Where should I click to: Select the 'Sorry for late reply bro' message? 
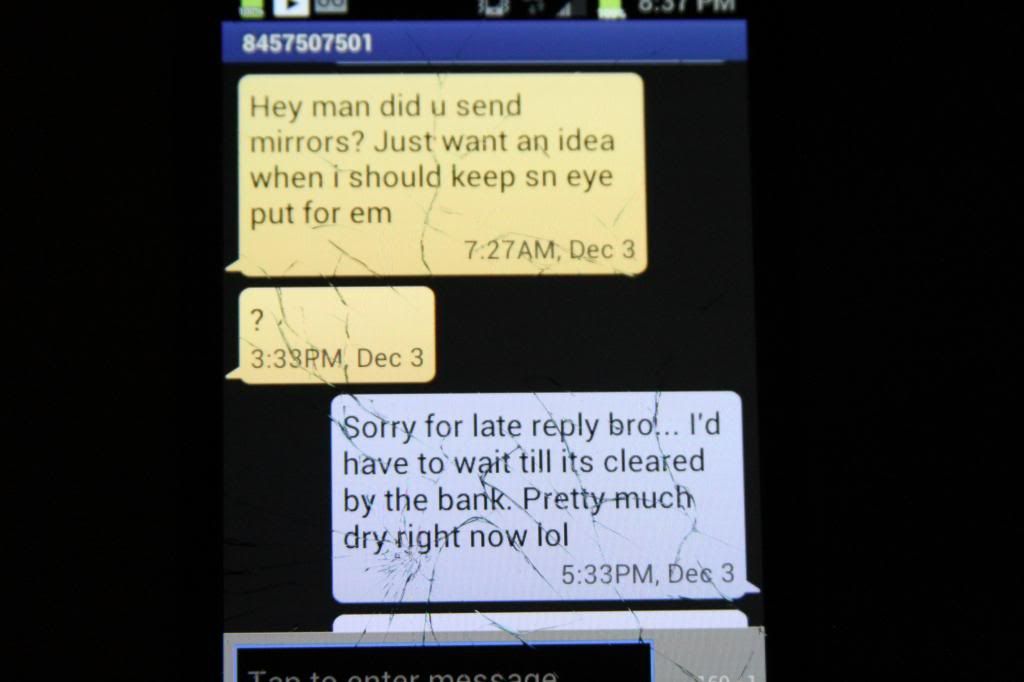538,496
